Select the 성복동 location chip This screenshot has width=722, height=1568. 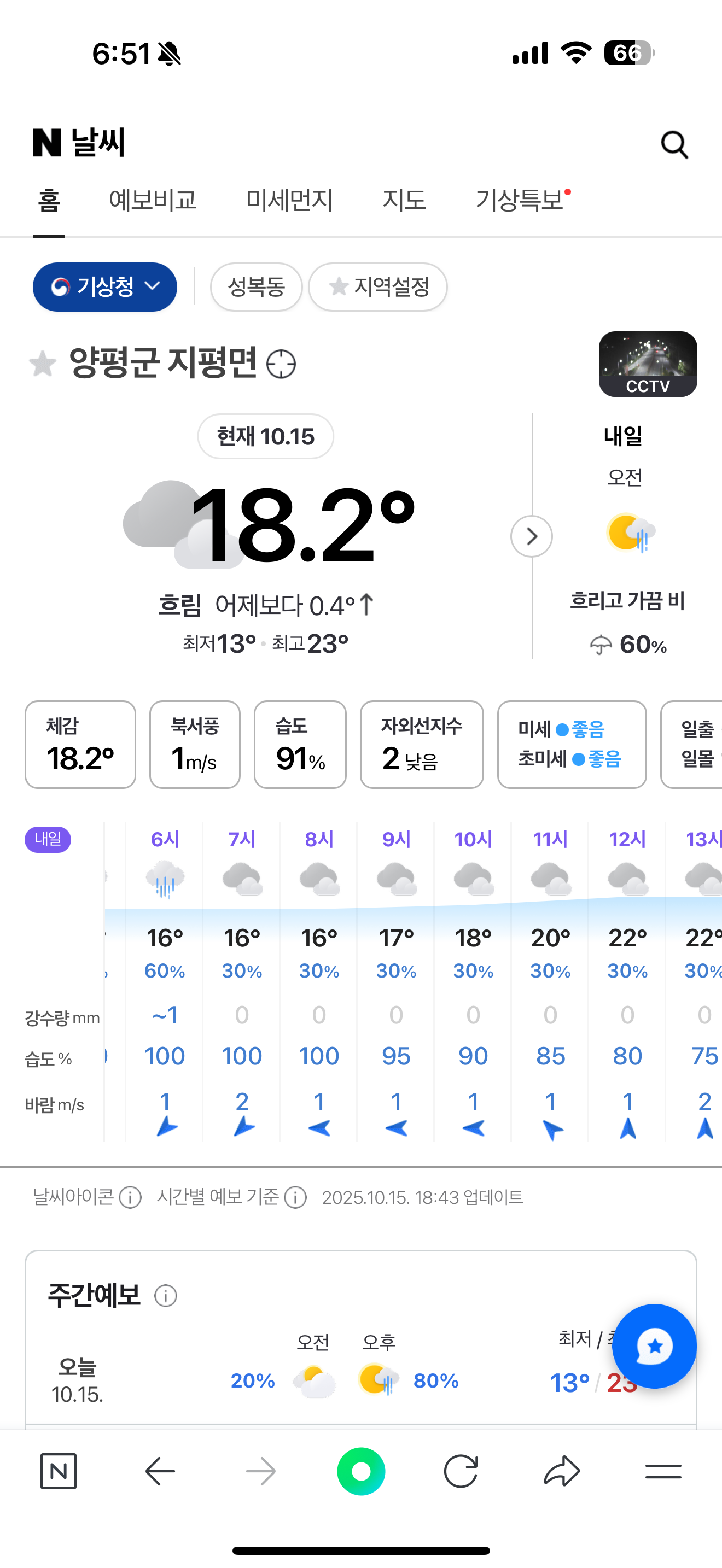coord(257,286)
